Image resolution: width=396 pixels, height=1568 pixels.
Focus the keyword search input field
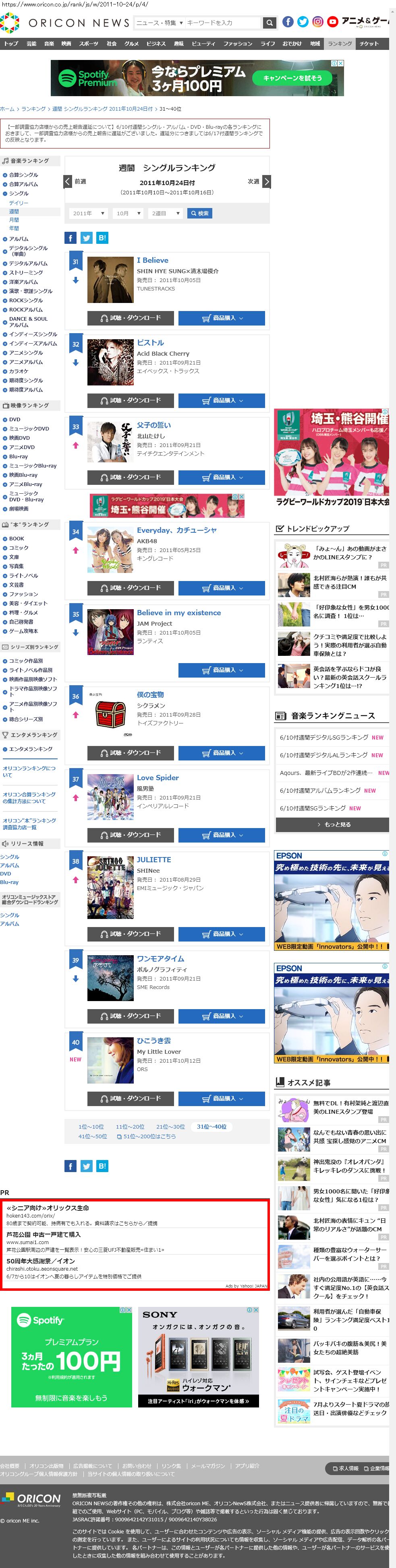[222, 23]
